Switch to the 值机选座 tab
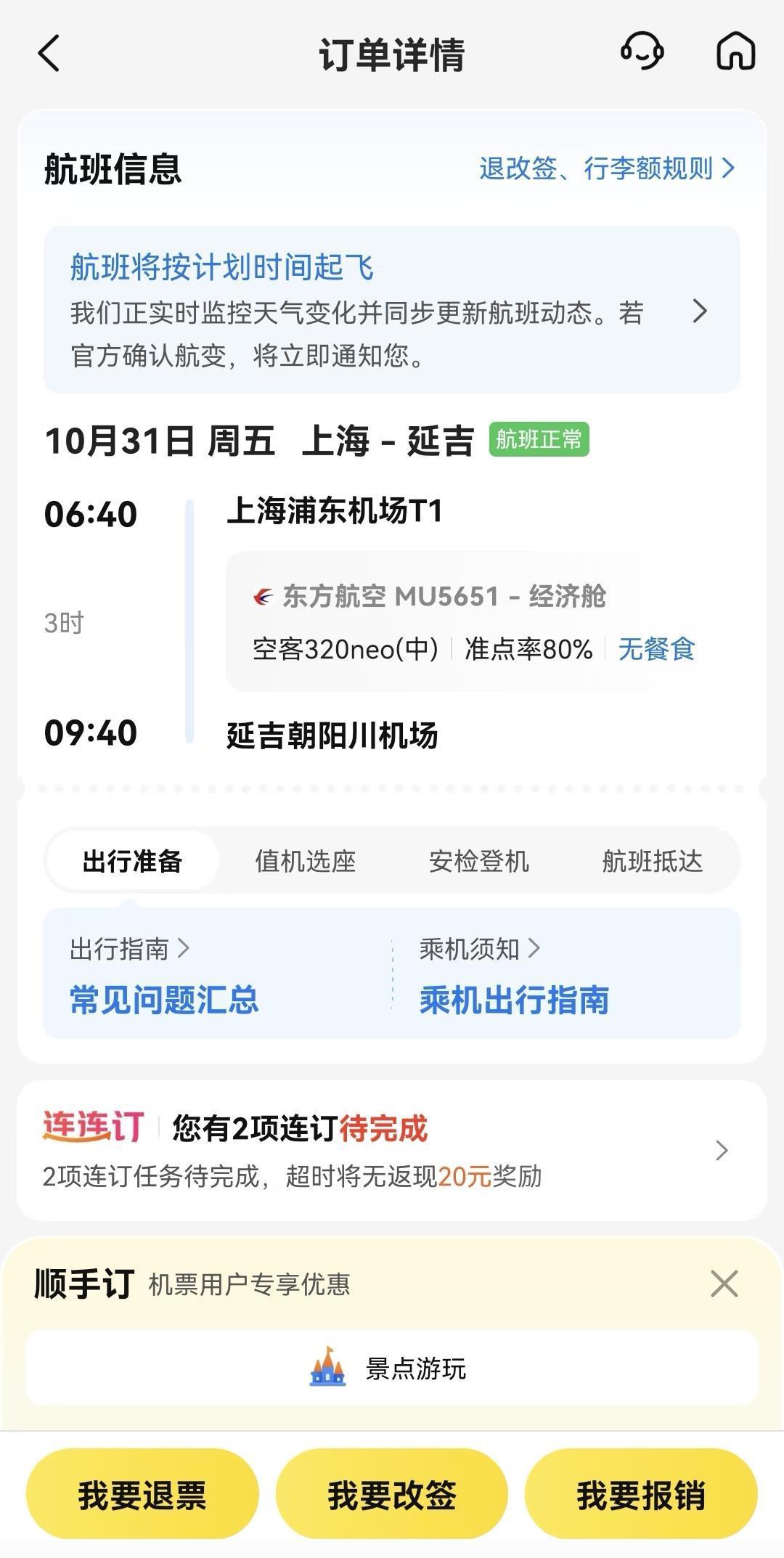 point(303,861)
